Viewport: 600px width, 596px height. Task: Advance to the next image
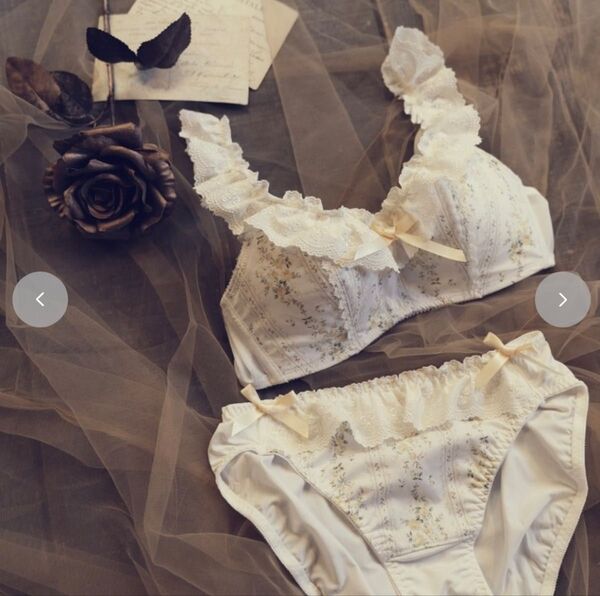point(562,299)
